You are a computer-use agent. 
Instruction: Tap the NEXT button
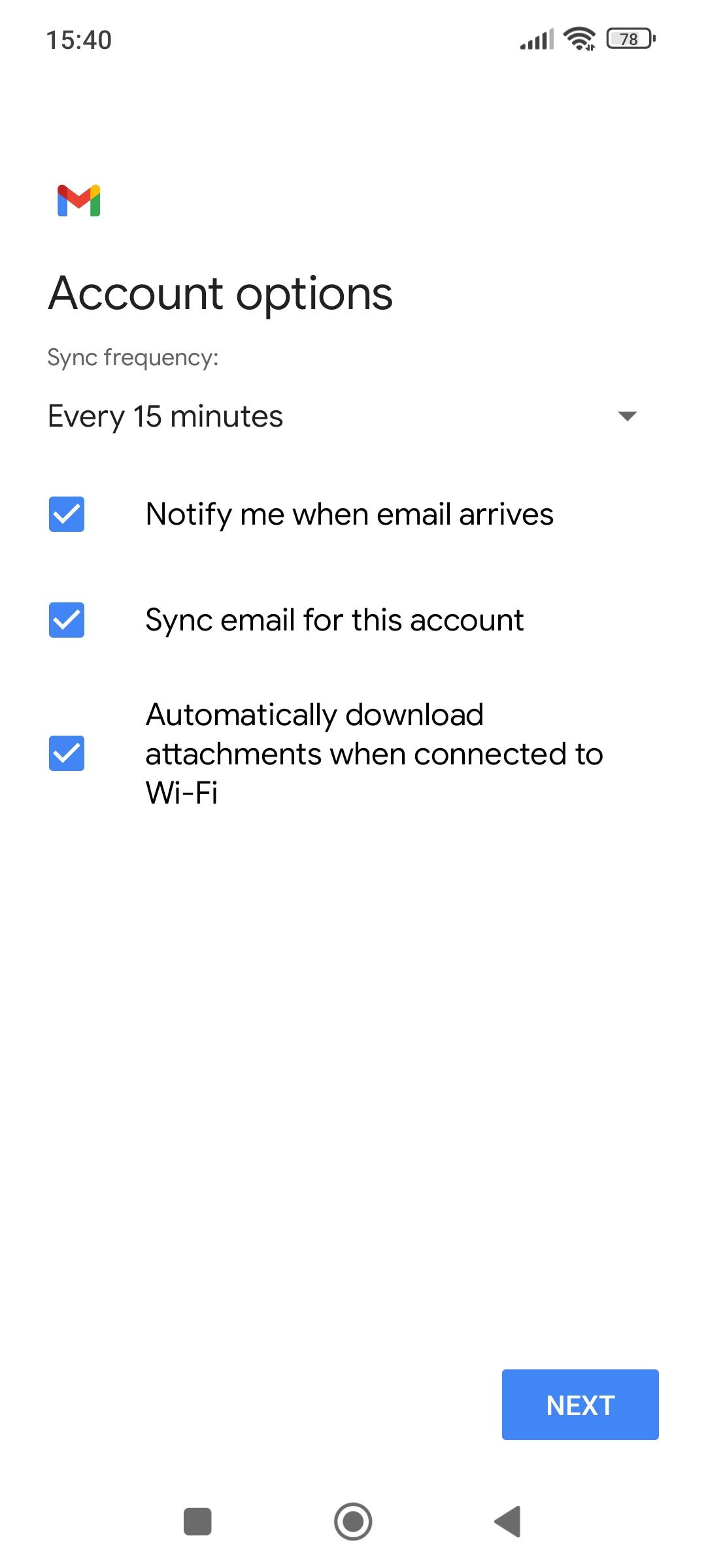point(580,1405)
